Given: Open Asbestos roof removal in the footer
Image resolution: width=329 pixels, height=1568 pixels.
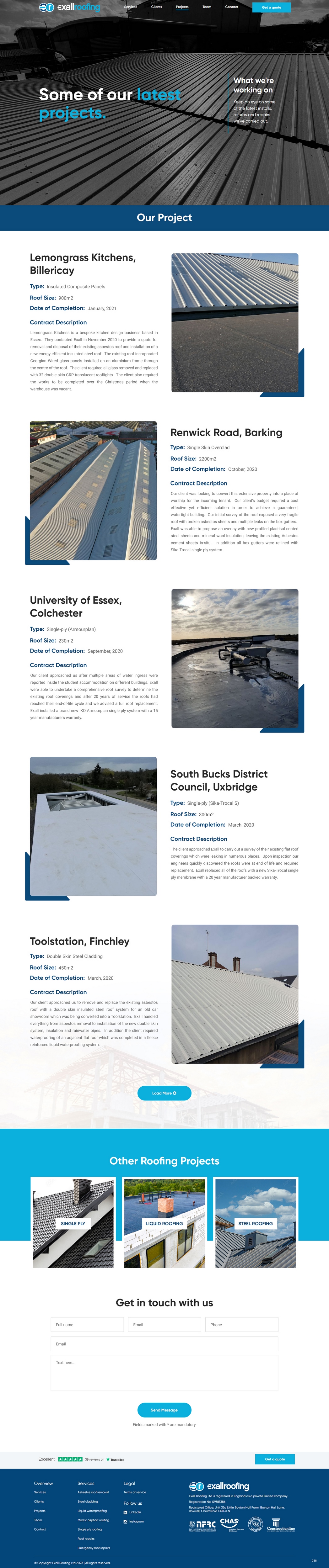Looking at the screenshot, I should pos(93,1492).
